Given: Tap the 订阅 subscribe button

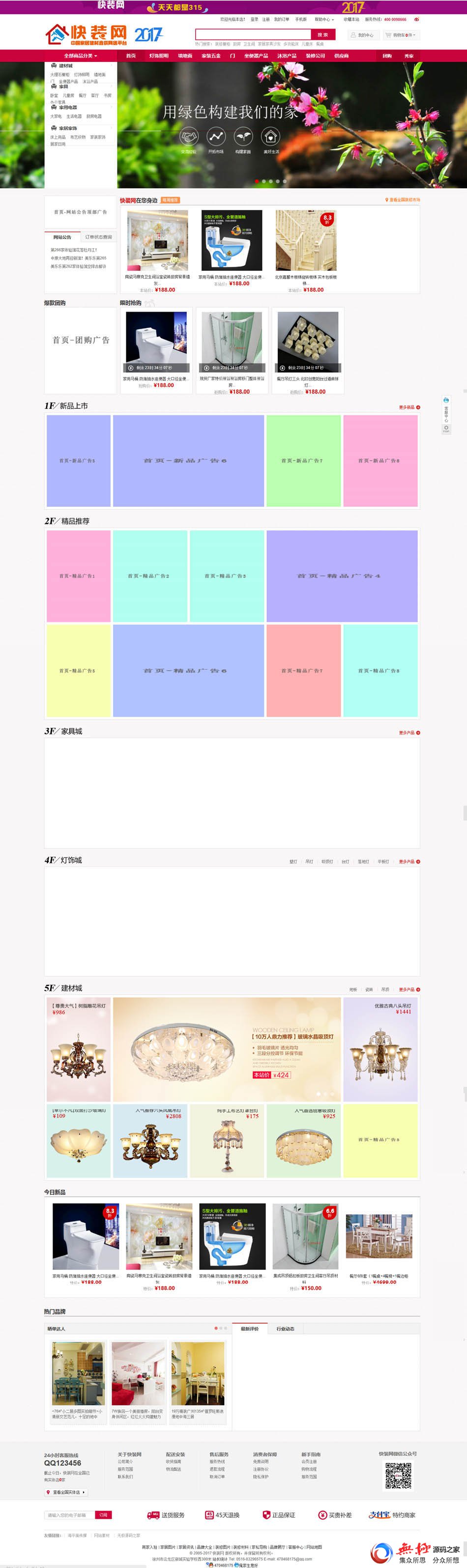Looking at the screenshot, I should [104, 1515].
